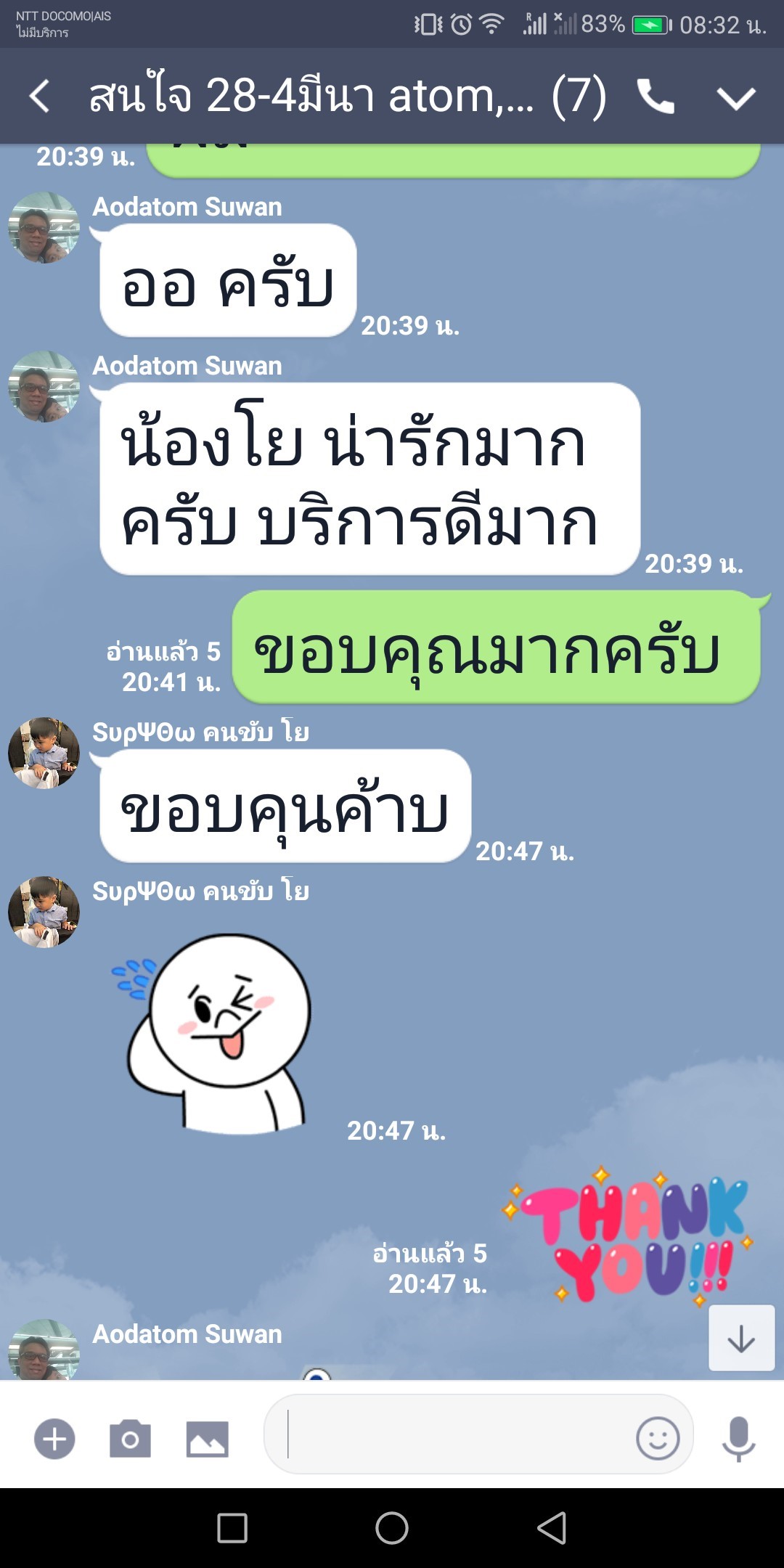Go back to the chat list
Screen dimensions: 784x1568
tap(40, 97)
